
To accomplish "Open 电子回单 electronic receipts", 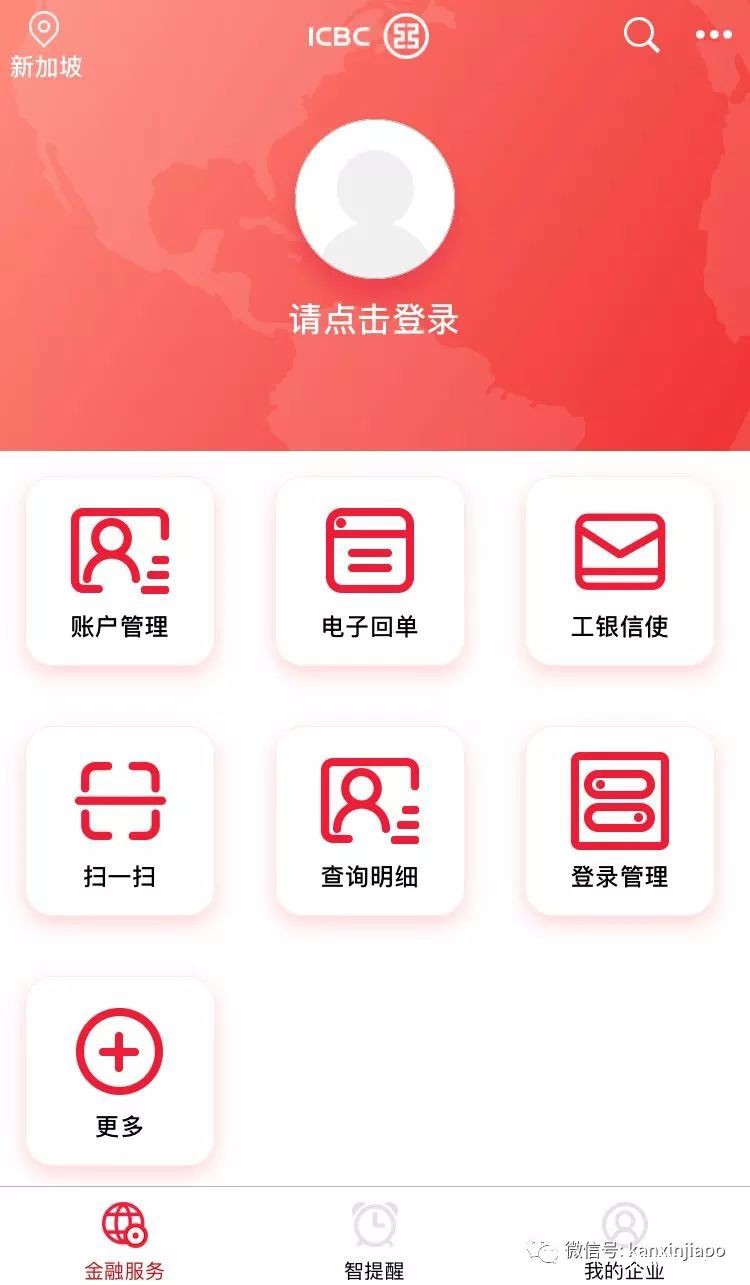I will click(x=370, y=571).
